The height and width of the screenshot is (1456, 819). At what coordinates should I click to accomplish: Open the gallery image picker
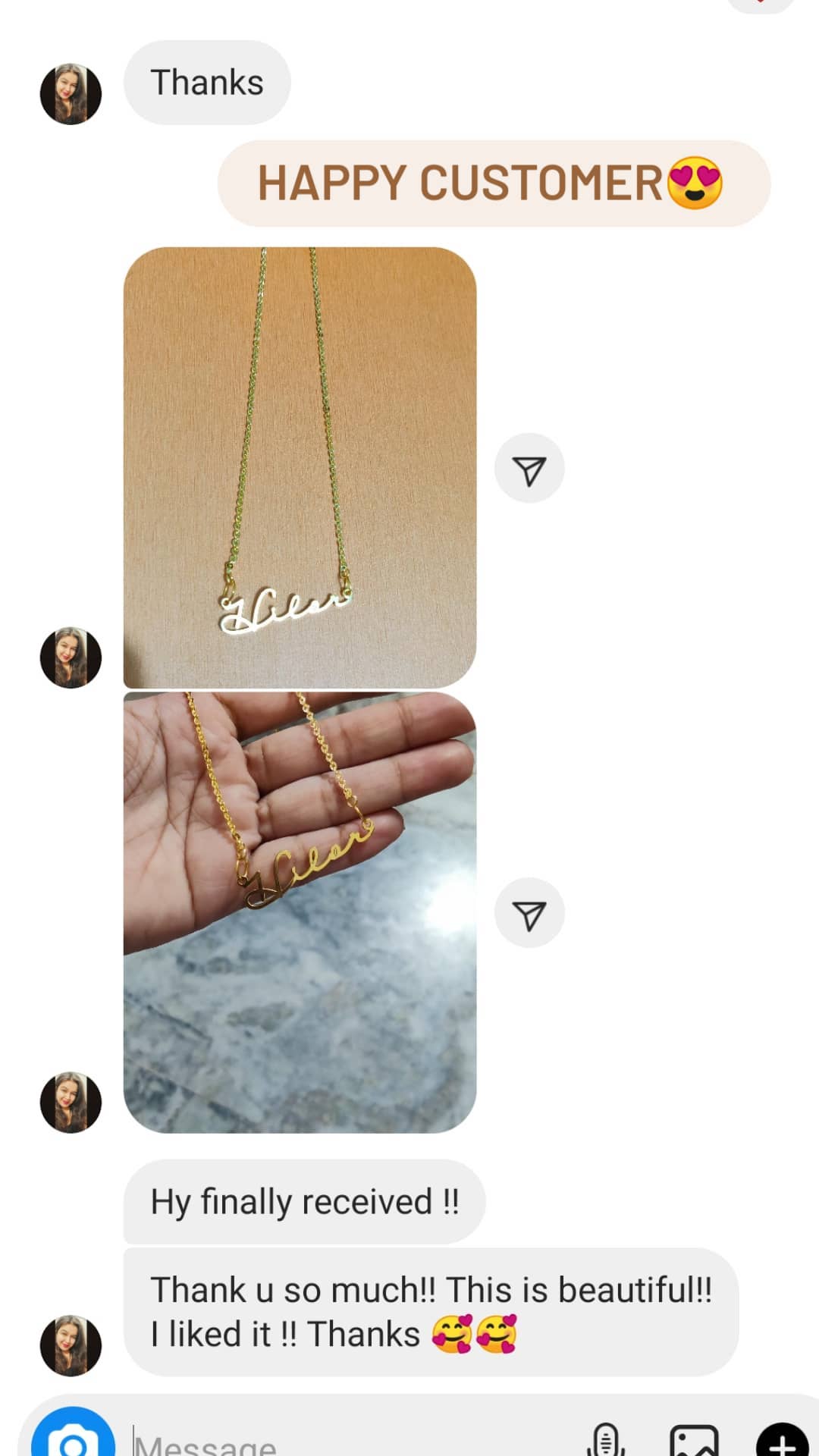(694, 1439)
